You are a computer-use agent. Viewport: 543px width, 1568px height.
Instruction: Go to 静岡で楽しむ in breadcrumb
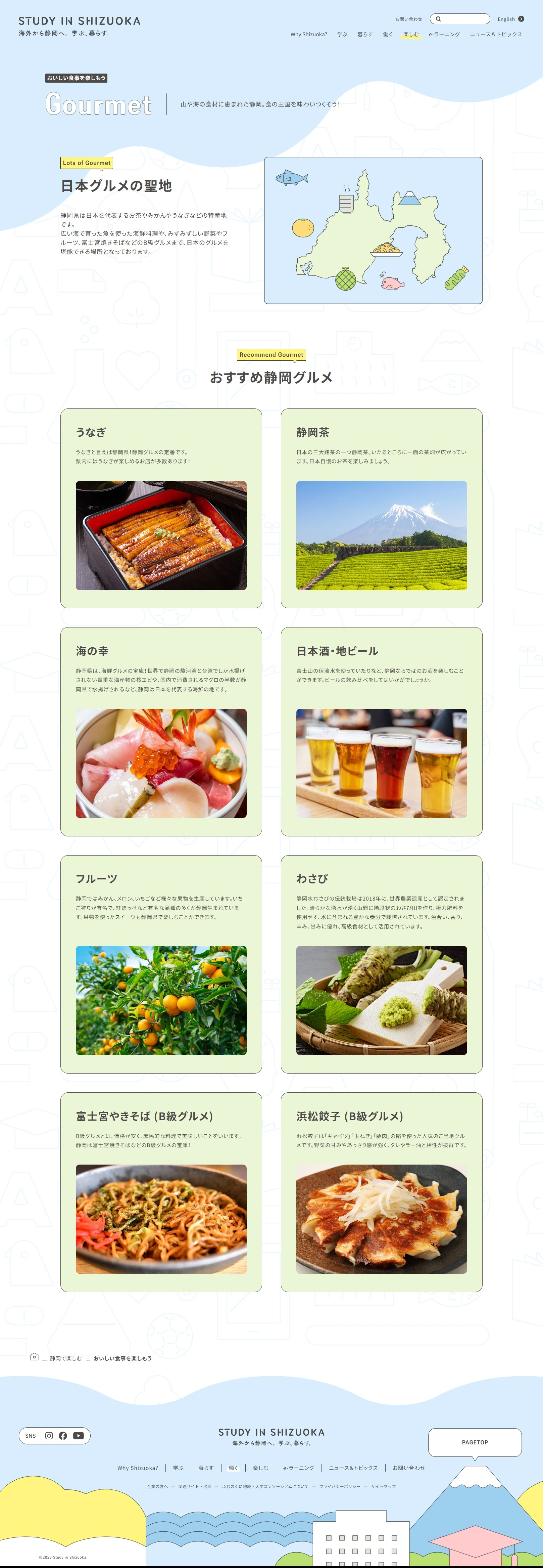[66, 1358]
